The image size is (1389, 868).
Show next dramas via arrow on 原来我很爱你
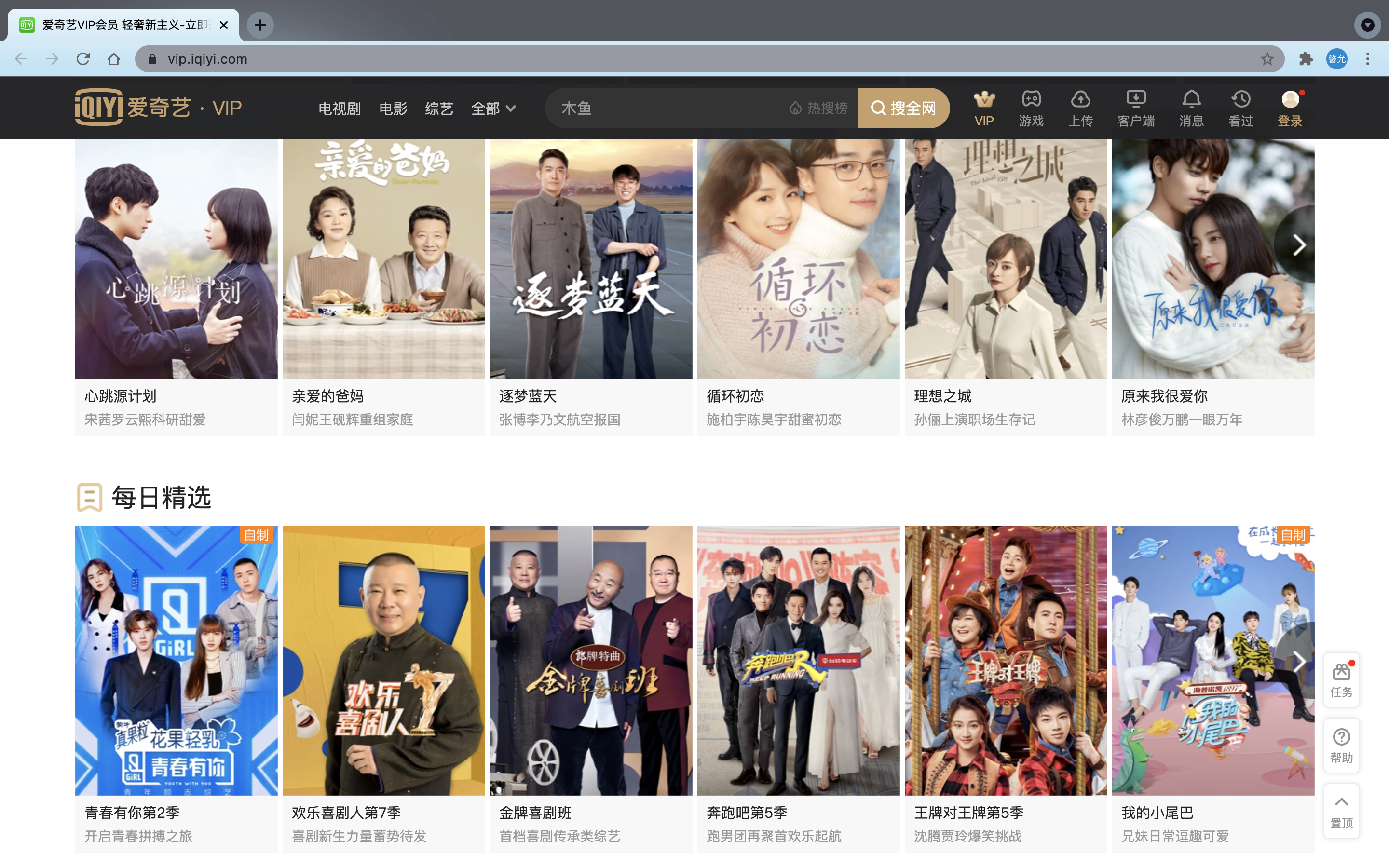coord(1299,245)
